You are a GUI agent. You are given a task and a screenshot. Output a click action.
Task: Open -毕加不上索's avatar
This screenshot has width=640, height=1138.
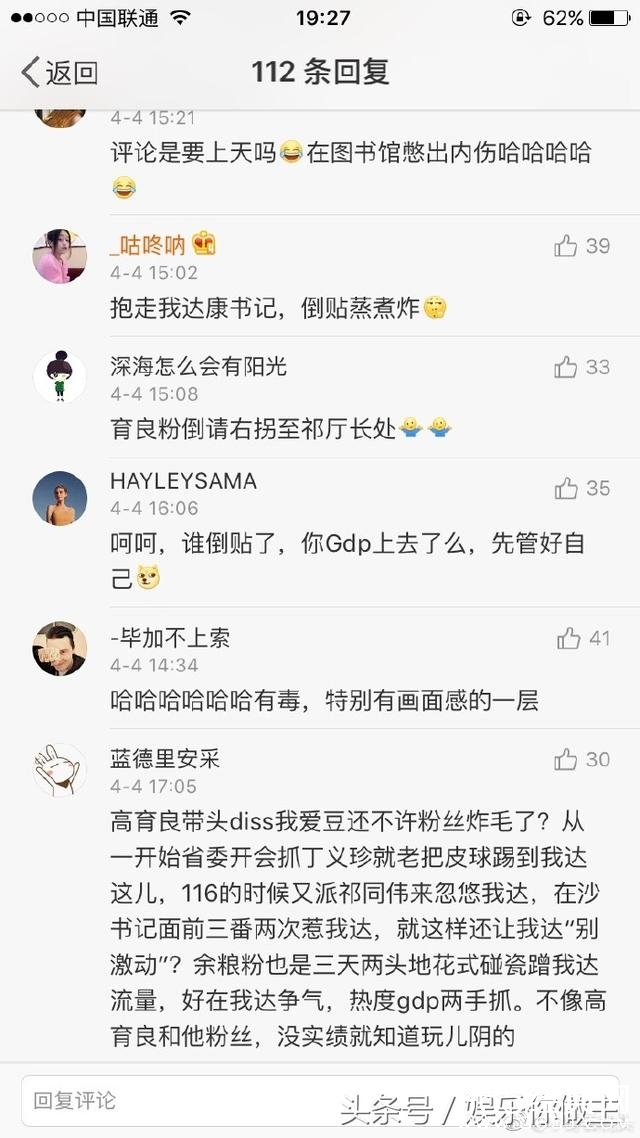click(60, 648)
